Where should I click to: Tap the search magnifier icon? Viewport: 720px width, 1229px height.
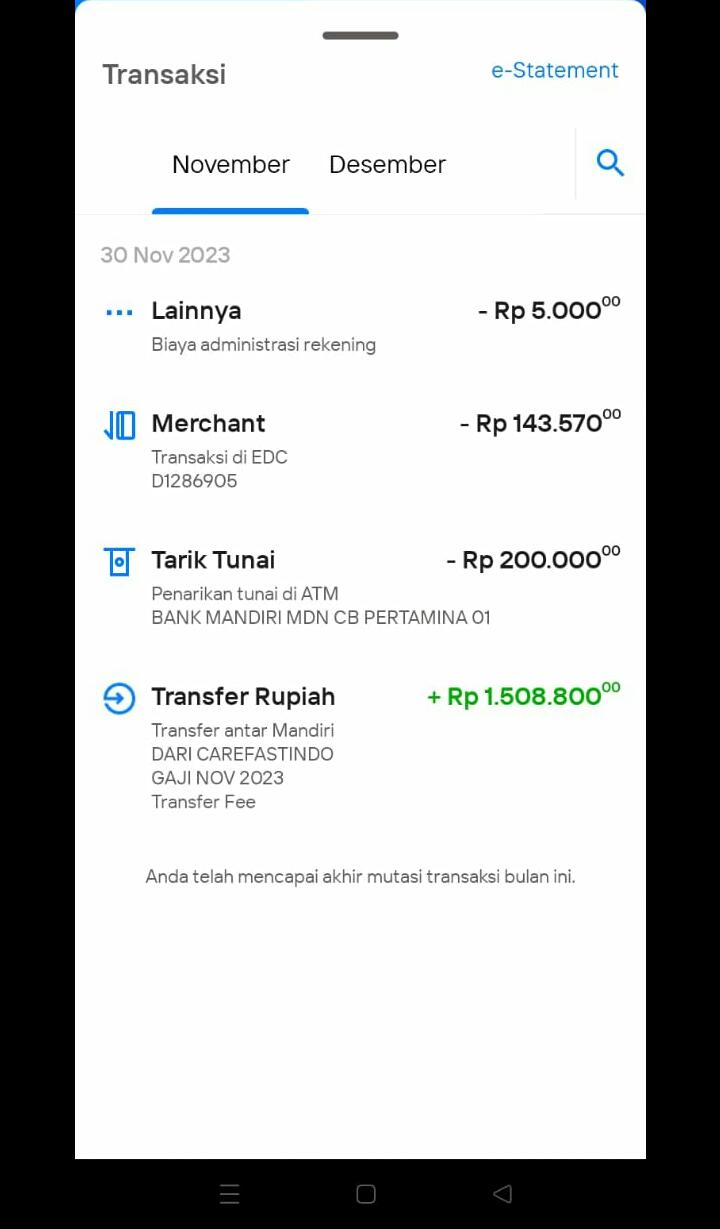point(610,163)
